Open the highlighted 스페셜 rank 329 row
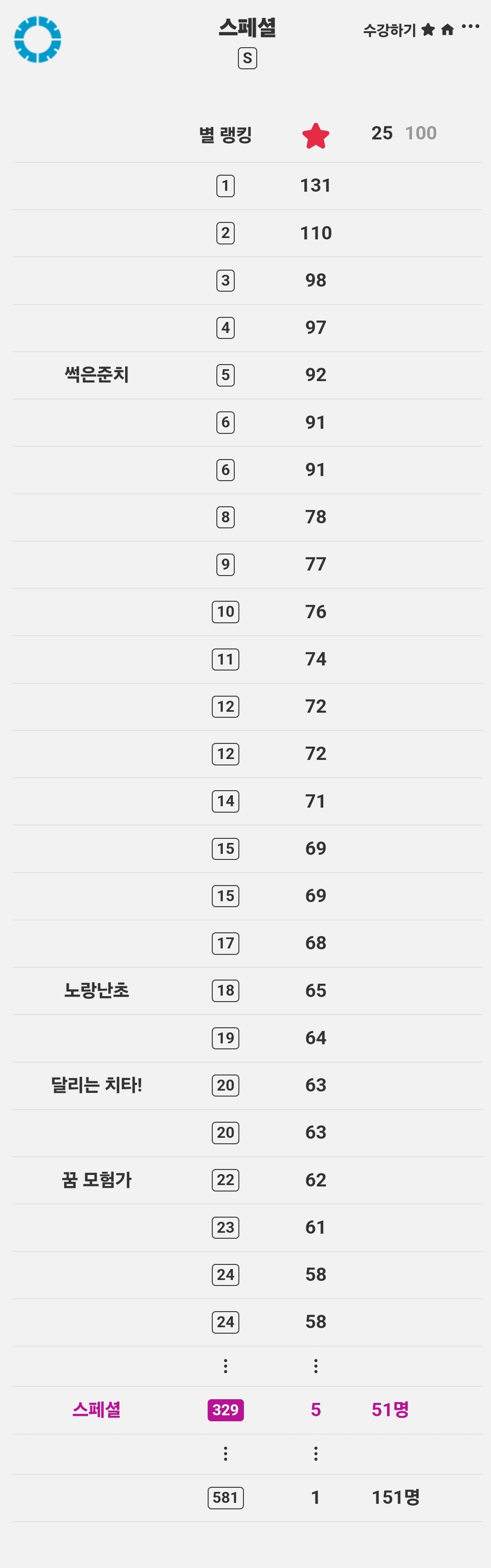The image size is (491, 1568). tap(247, 1410)
